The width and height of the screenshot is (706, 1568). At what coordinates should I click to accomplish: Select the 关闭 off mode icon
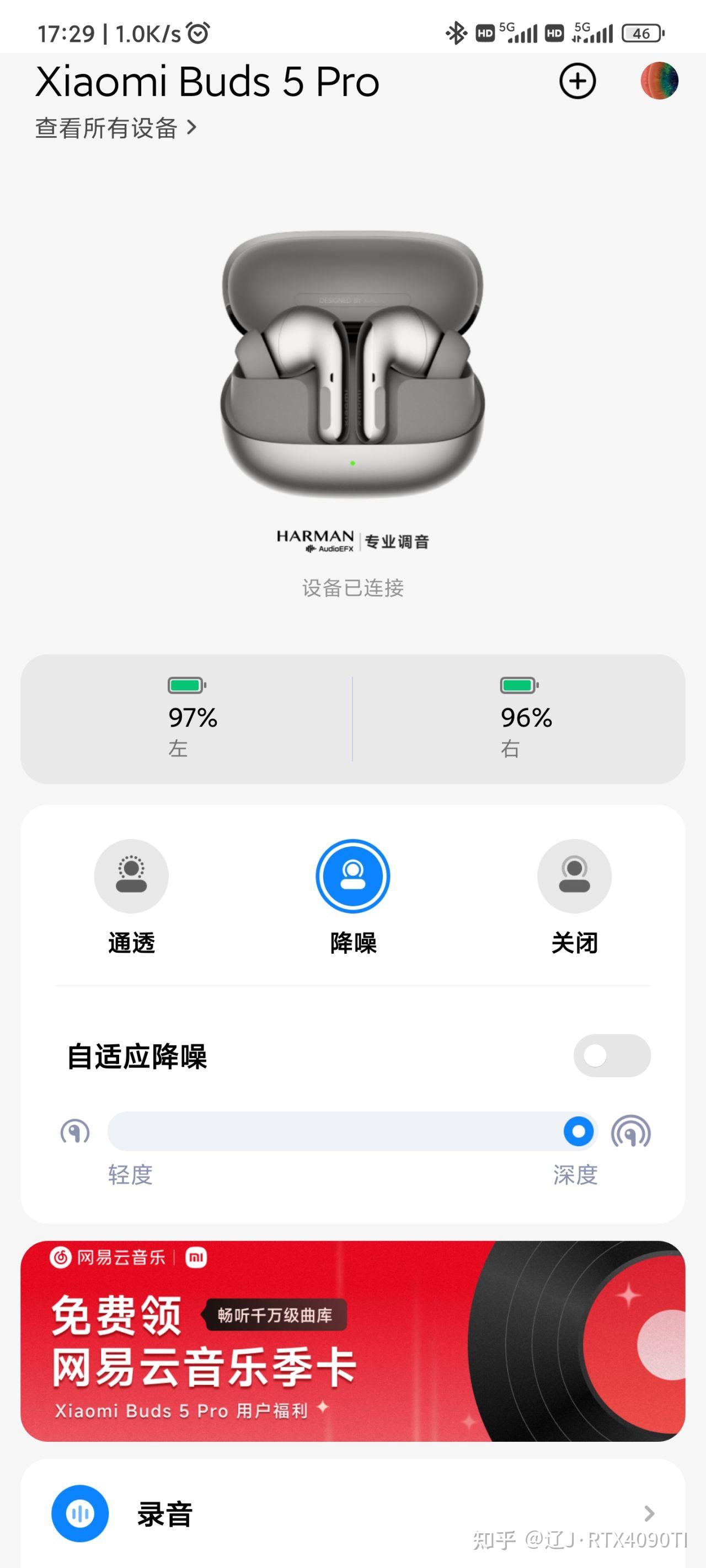[x=574, y=875]
